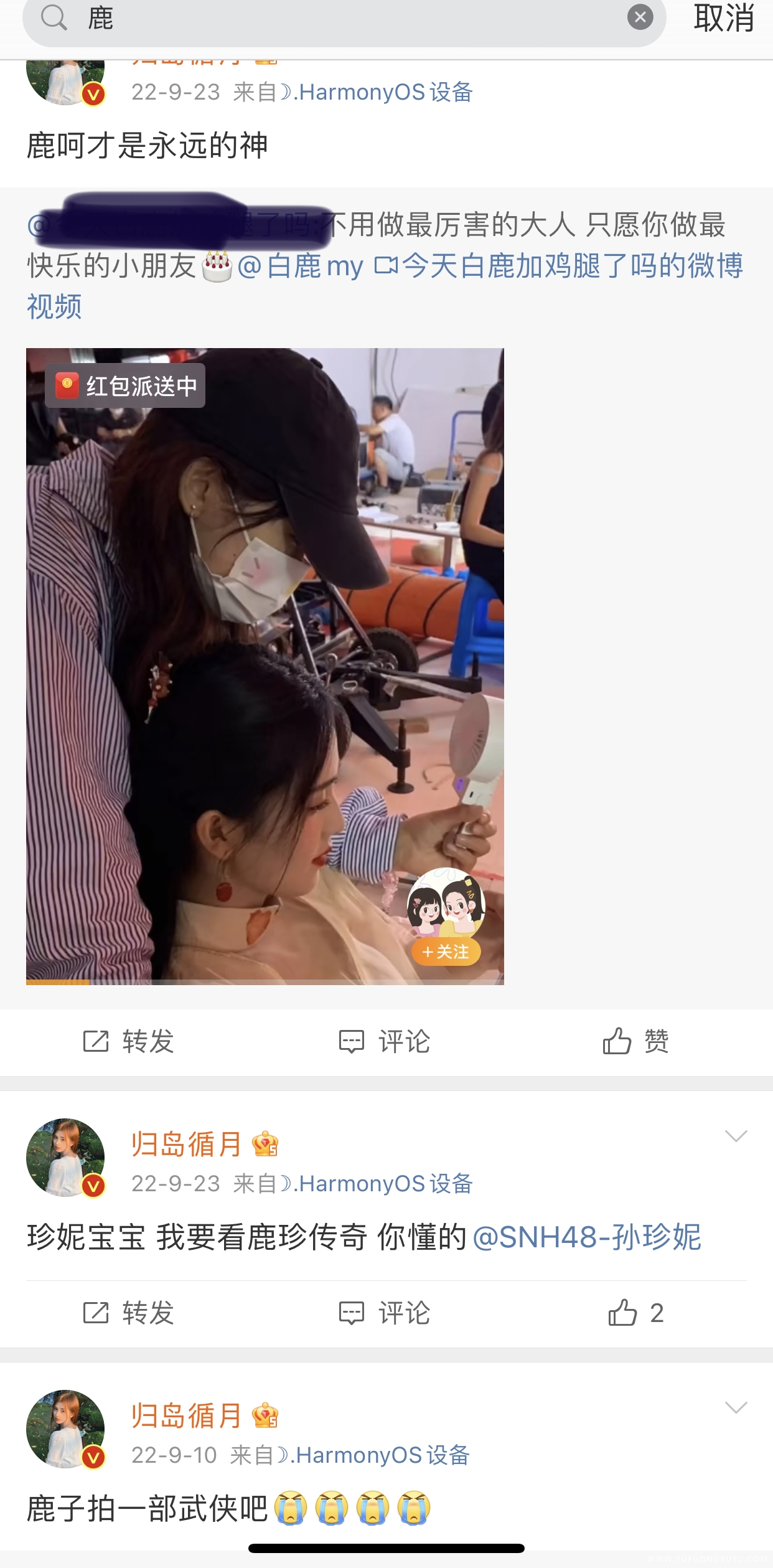Image resolution: width=773 pixels, height=1568 pixels.
Task: Open the 归岛循月 avatar on the 珍妮宝宝 post
Action: click(x=65, y=1158)
